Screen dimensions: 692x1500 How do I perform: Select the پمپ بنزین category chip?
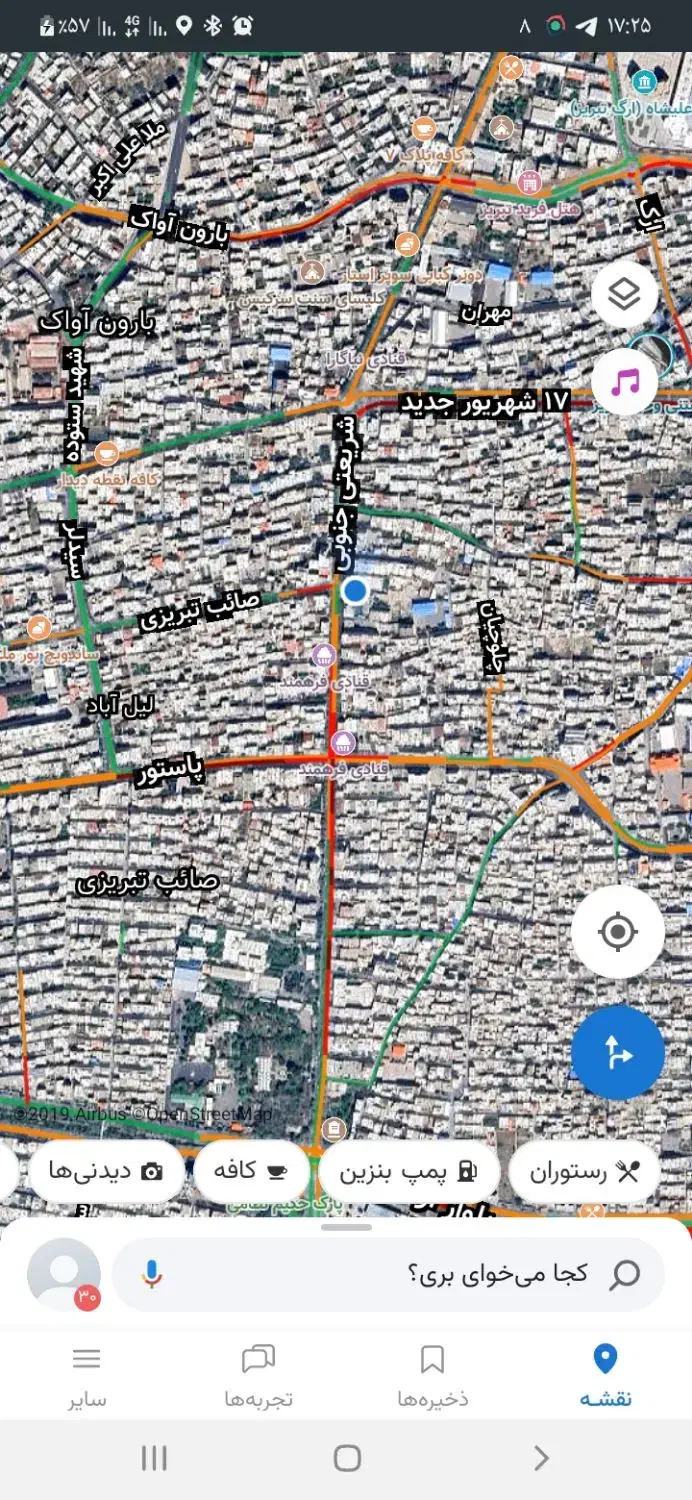[x=410, y=1172]
